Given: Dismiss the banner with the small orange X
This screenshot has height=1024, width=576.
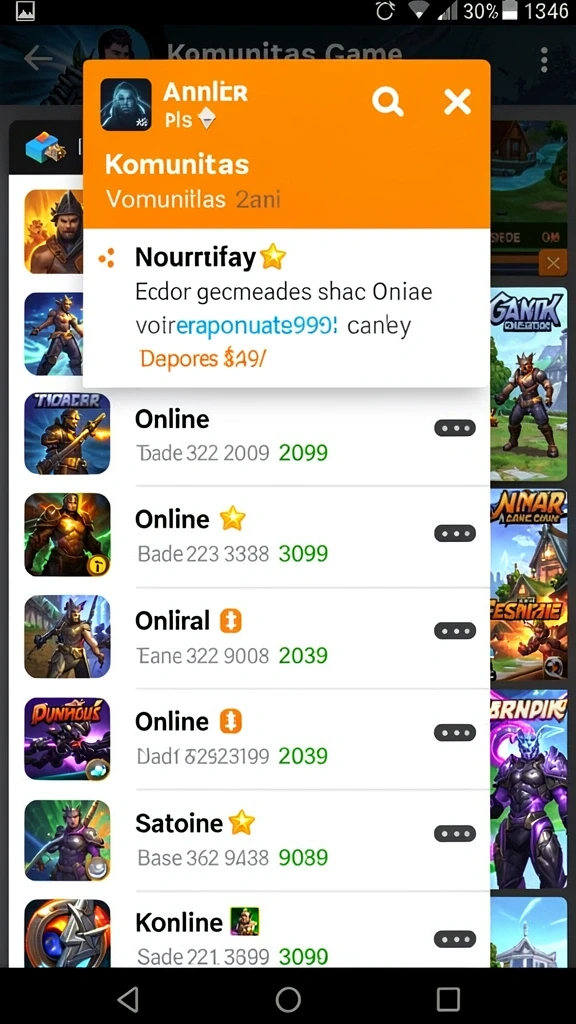Looking at the screenshot, I should 553,263.
